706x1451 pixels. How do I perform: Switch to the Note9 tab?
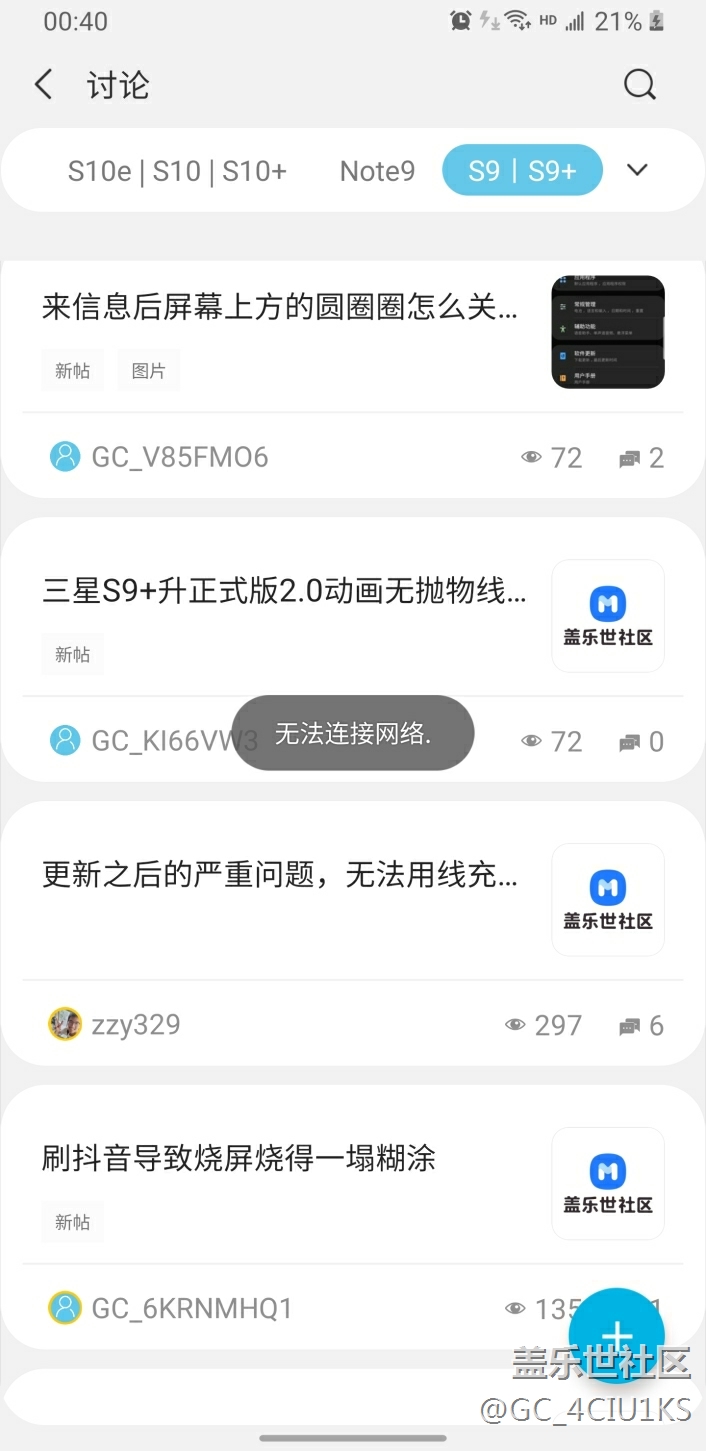point(377,171)
